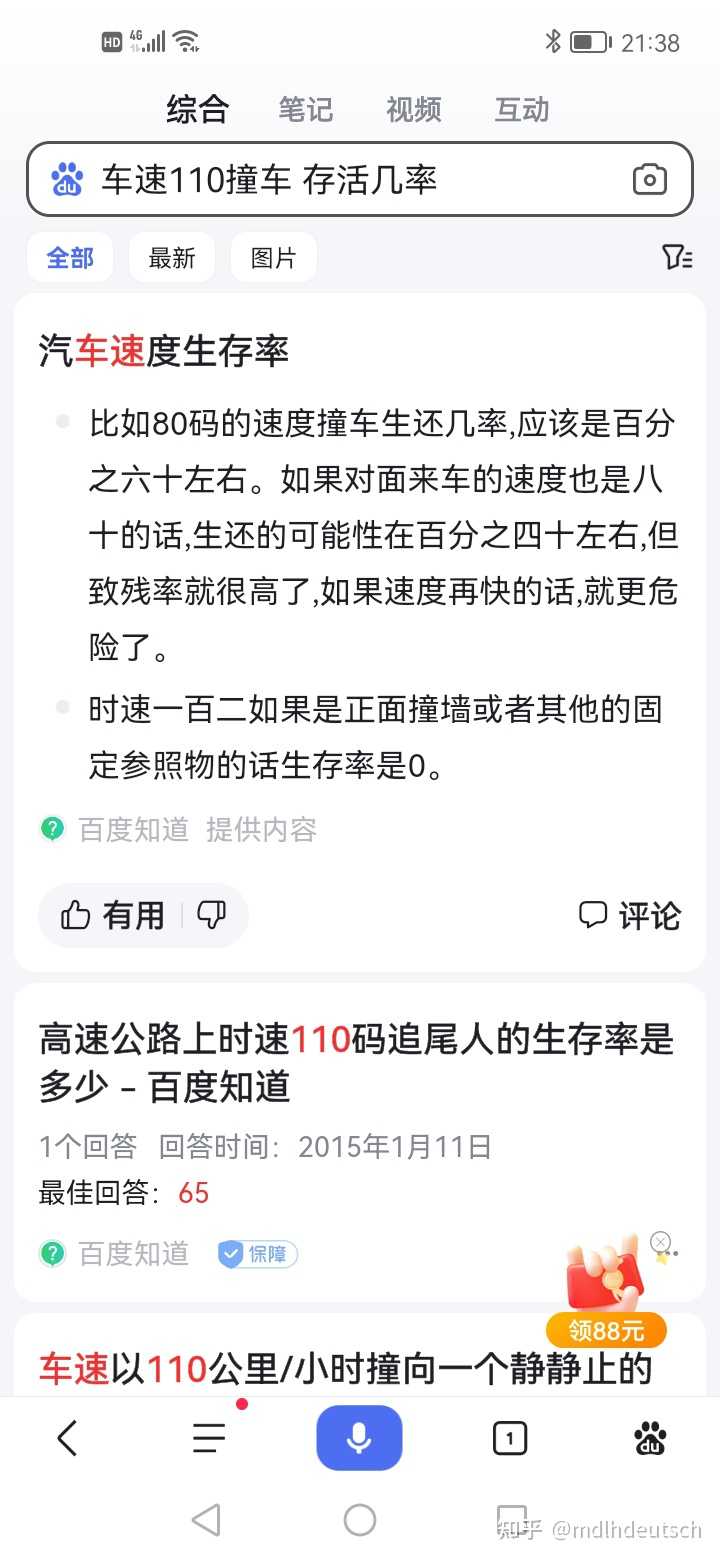720x1560 pixels.
Task: Start voice search with the microphone
Action: click(359, 1438)
